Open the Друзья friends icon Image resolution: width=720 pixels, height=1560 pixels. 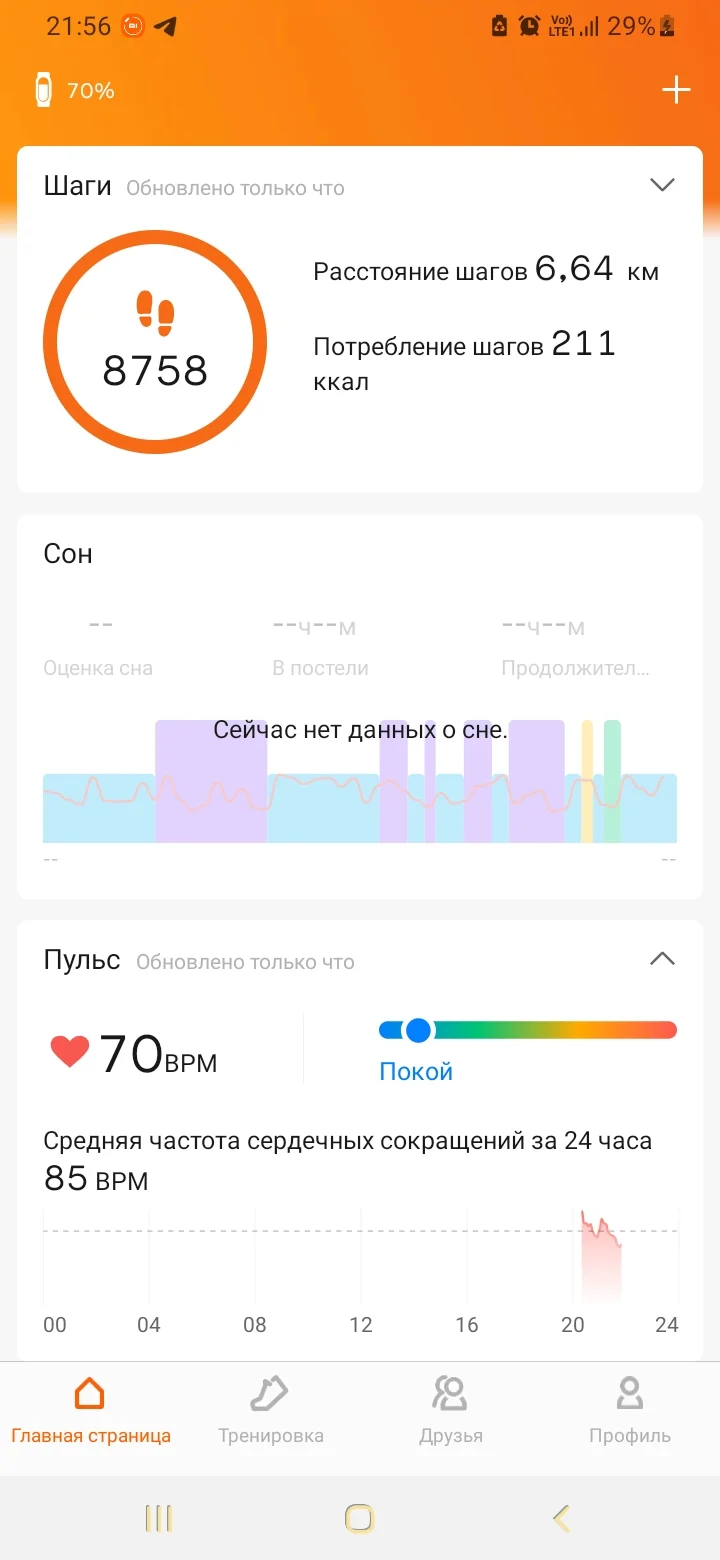[x=449, y=1393]
